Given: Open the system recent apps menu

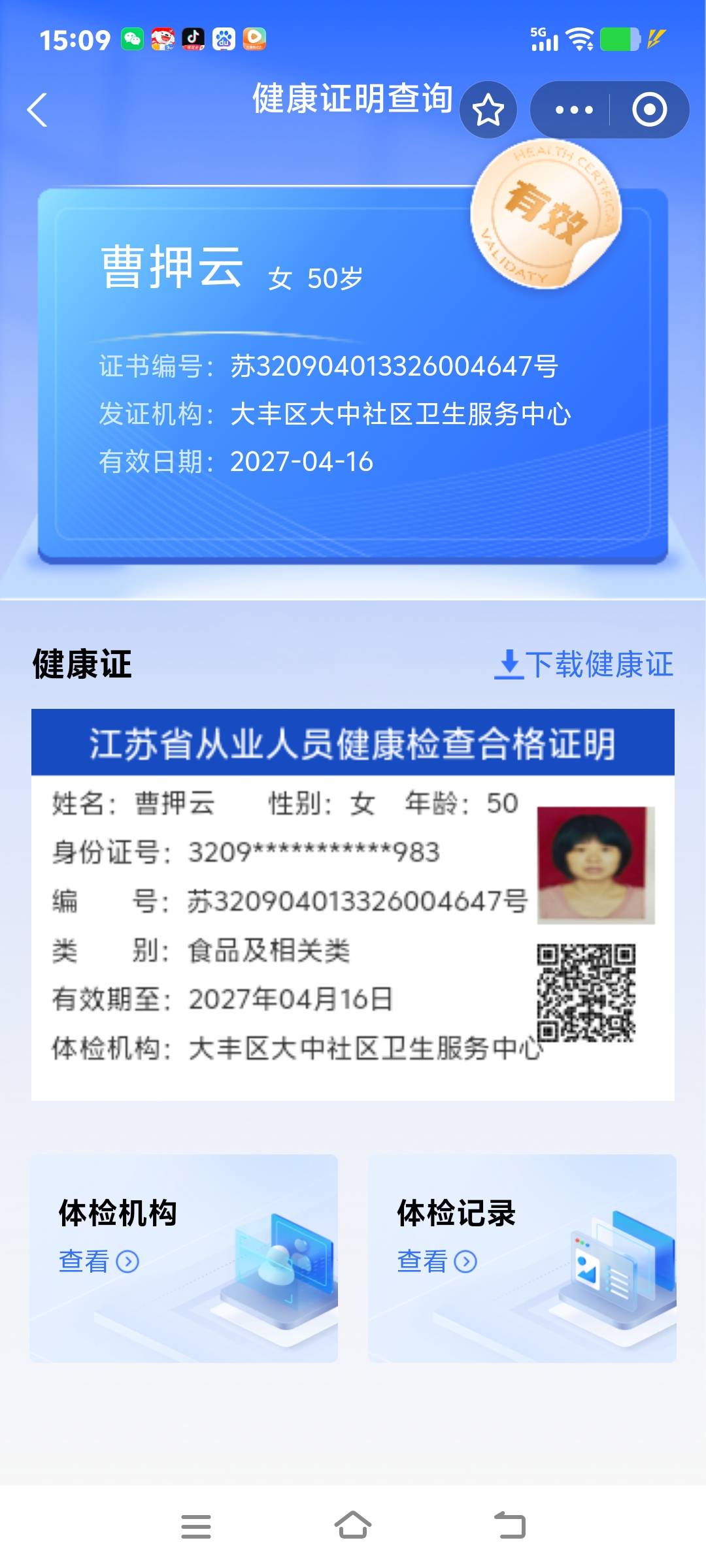Looking at the screenshot, I should click(195, 1526).
